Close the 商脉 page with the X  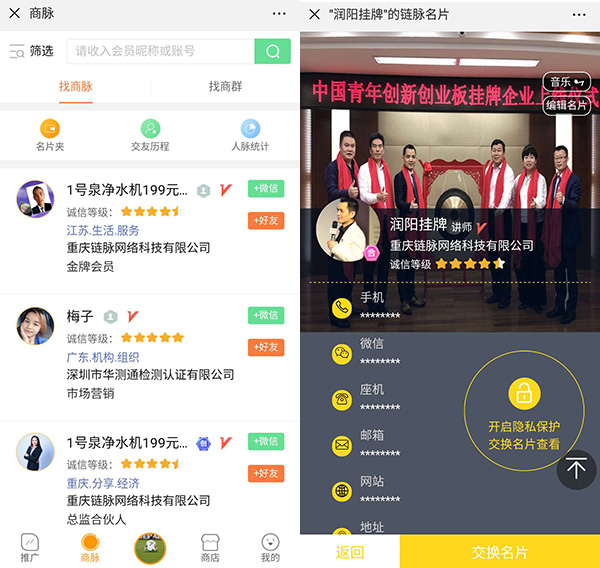pyautogui.click(x=15, y=15)
